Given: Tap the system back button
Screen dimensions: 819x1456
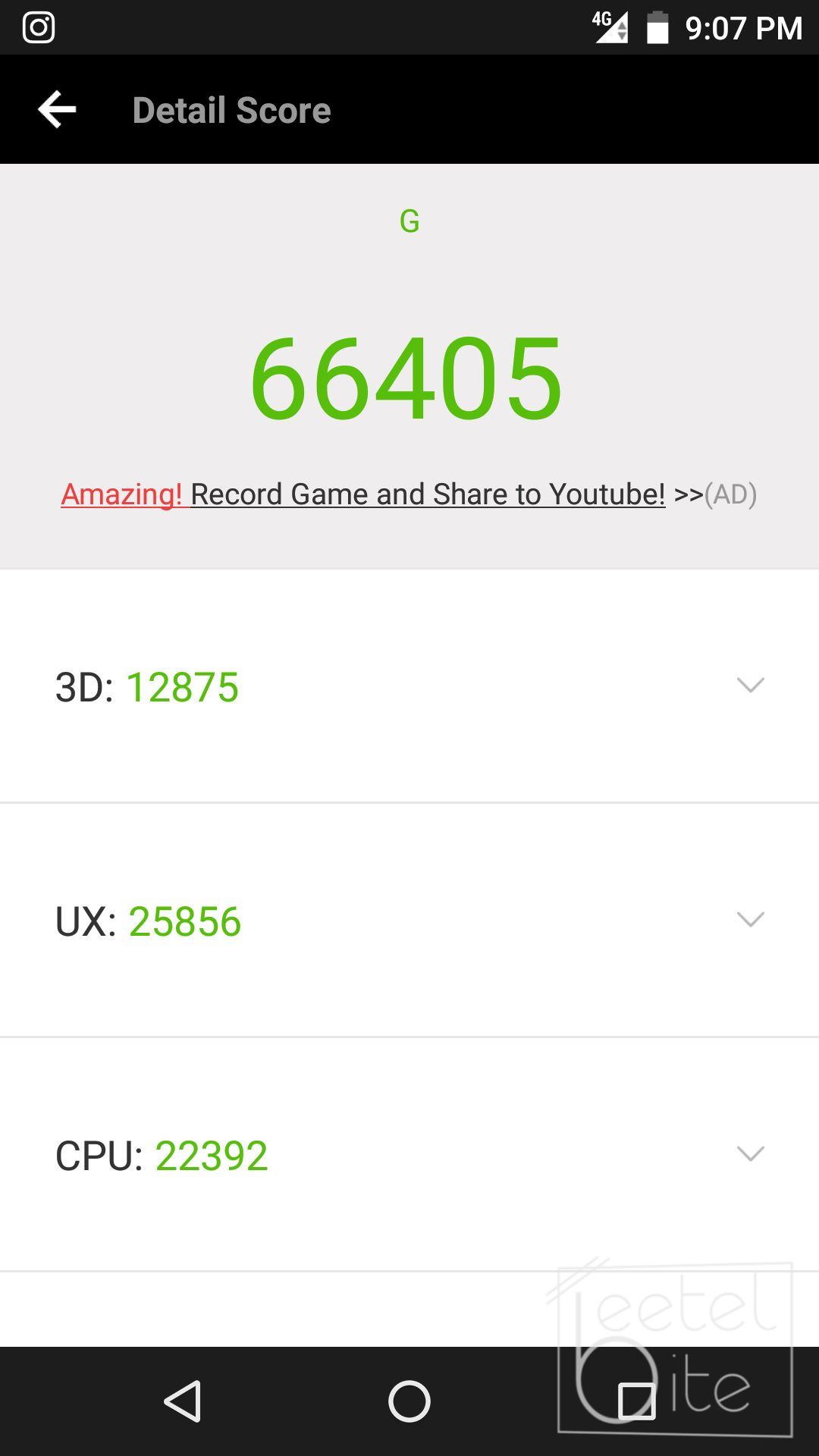Looking at the screenshot, I should (184, 1401).
